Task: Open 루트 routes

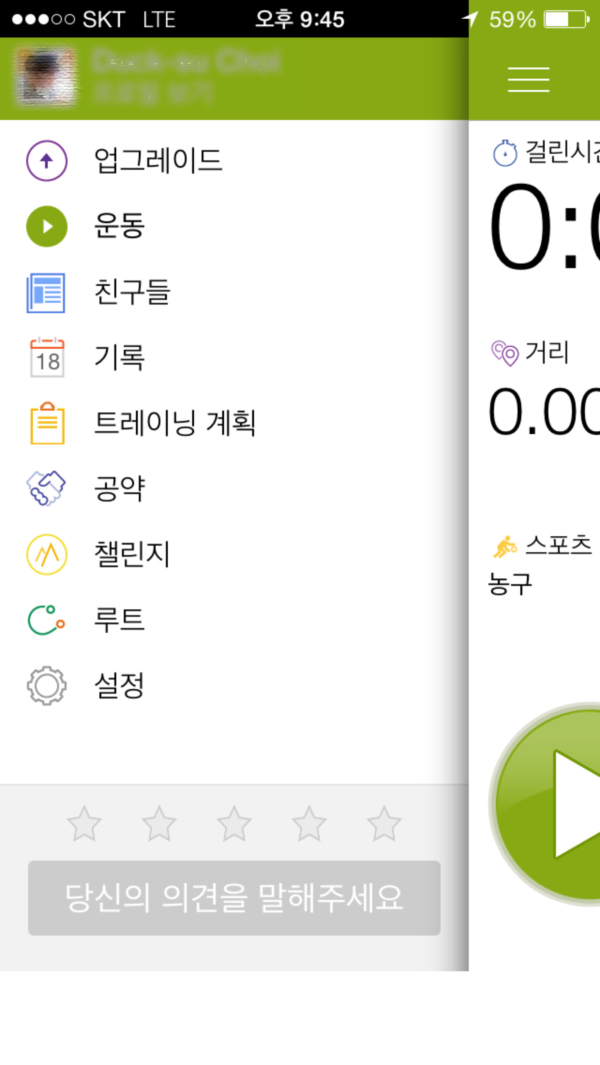Action: pyautogui.click(x=119, y=620)
